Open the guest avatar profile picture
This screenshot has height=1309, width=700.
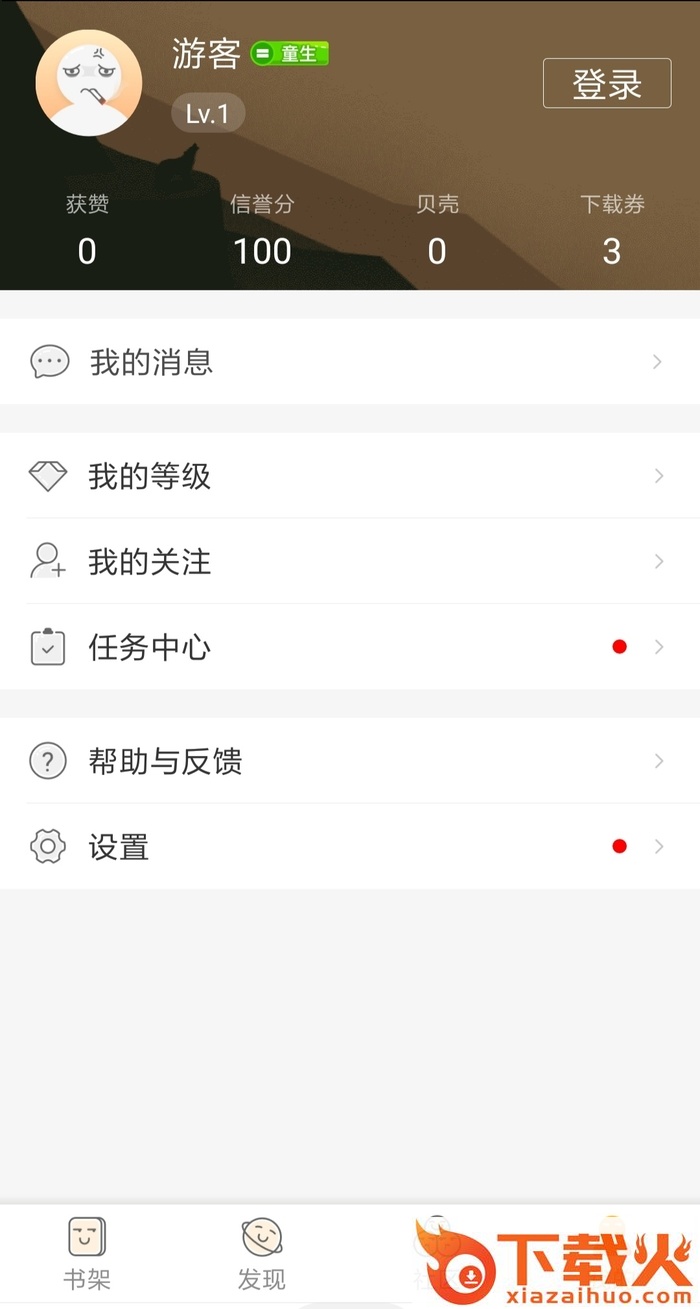(x=88, y=83)
